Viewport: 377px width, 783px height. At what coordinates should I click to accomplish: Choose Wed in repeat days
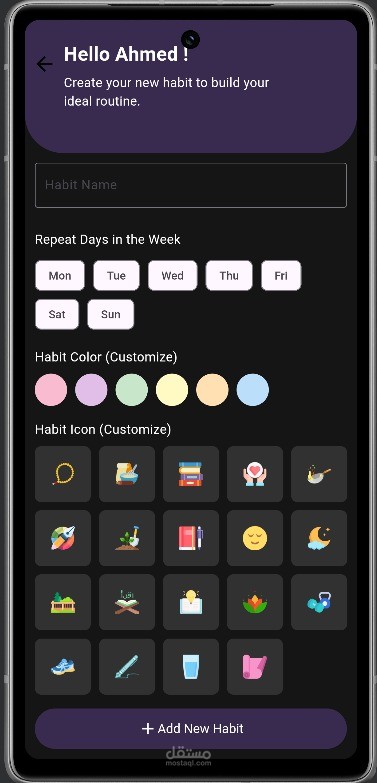tap(173, 275)
